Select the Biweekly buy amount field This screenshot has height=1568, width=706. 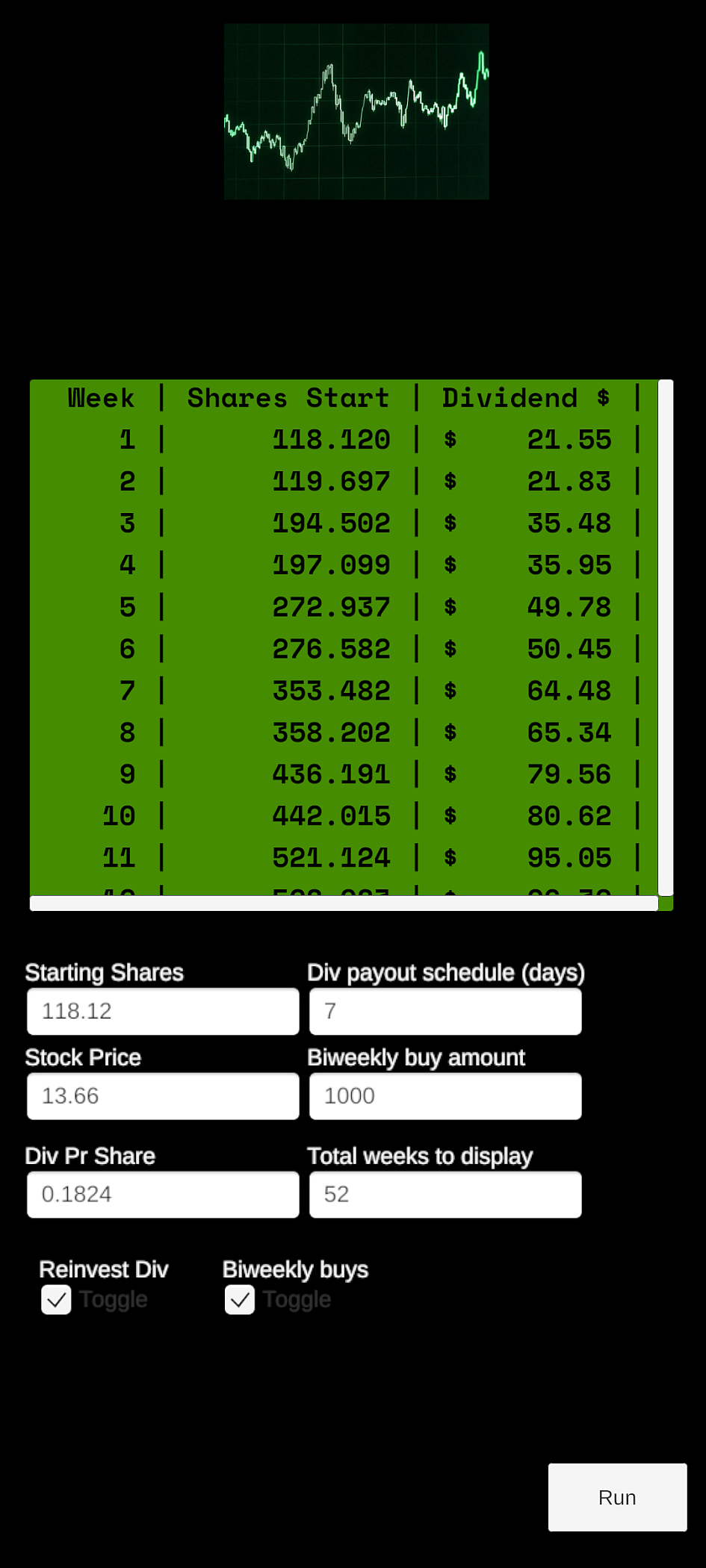tap(445, 1096)
